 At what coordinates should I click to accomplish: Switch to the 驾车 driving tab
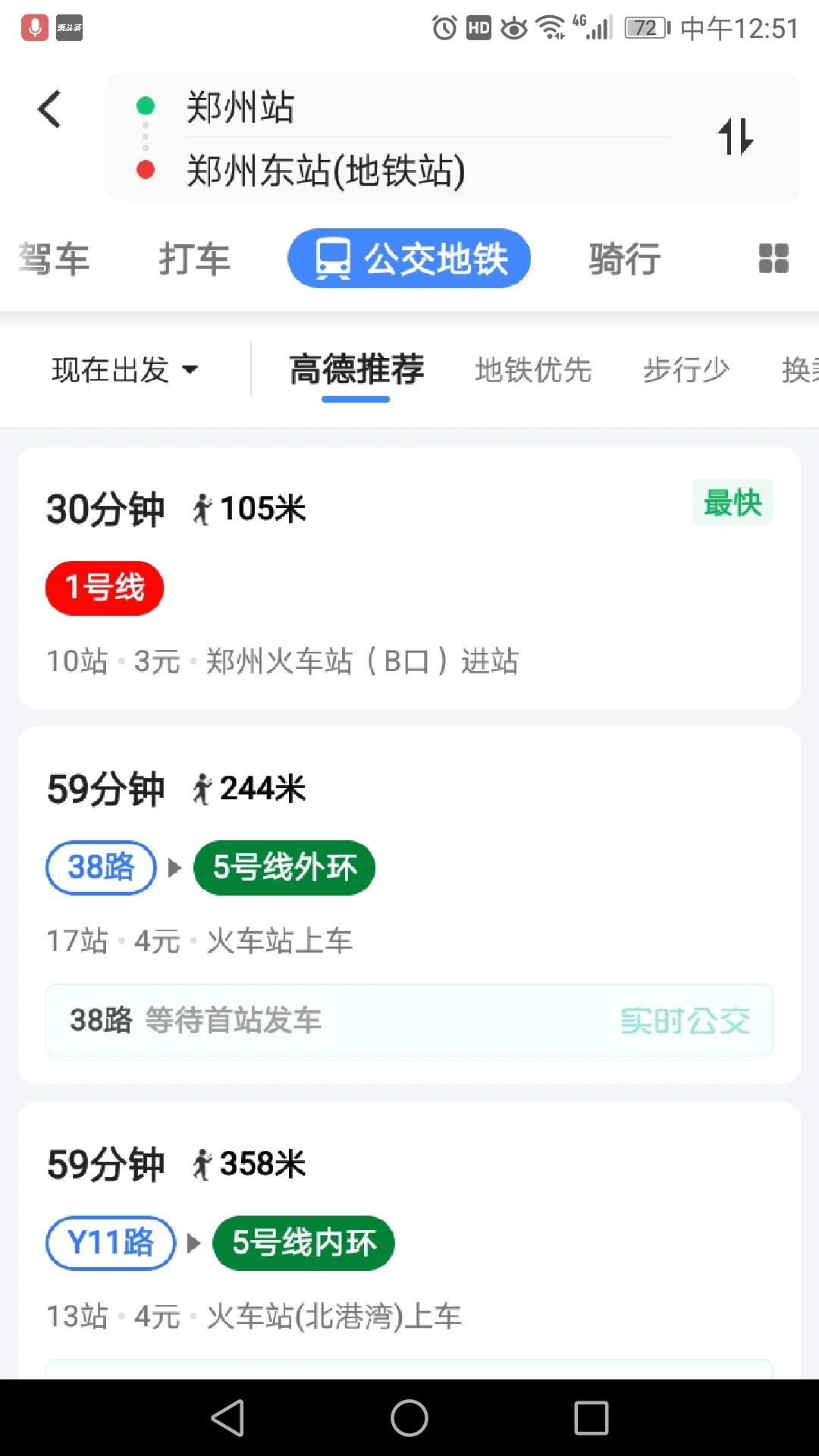point(54,258)
